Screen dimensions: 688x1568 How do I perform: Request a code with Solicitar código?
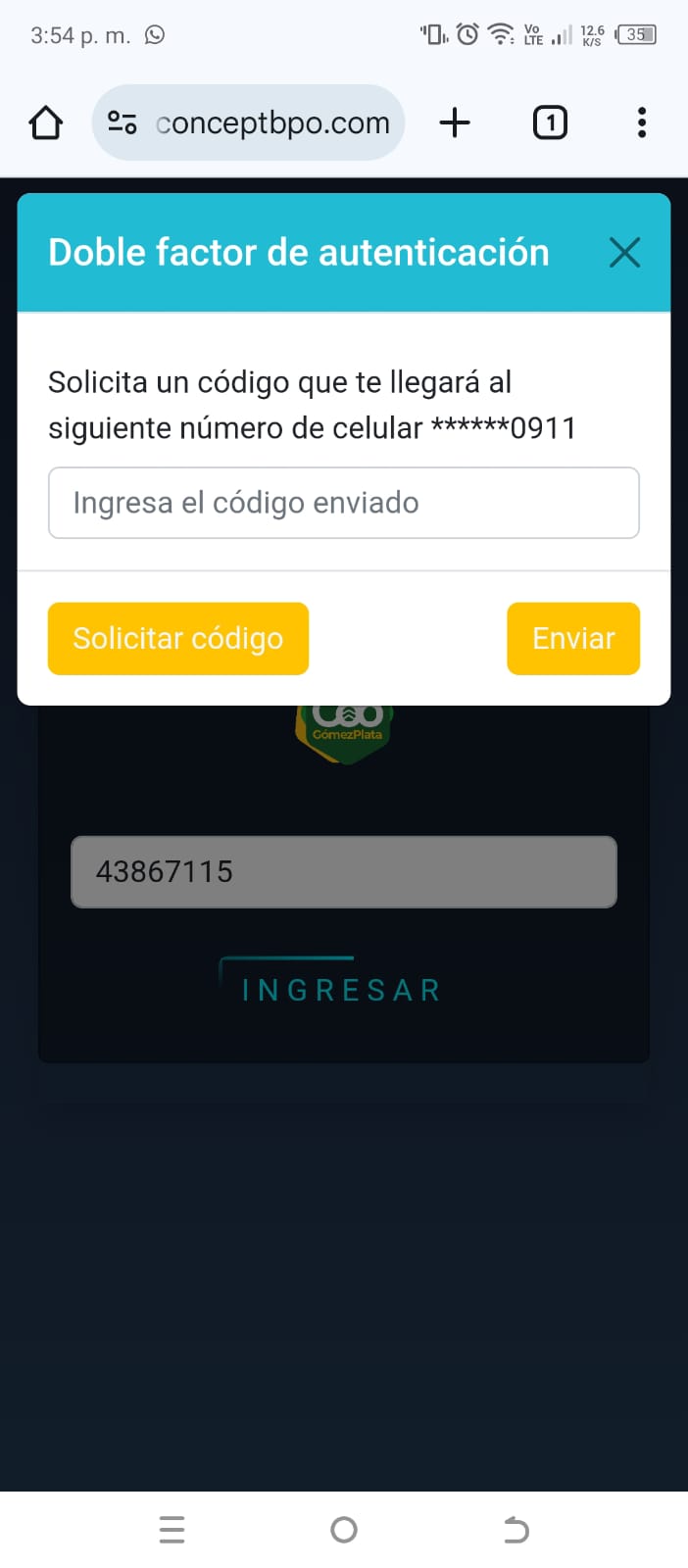click(x=178, y=639)
